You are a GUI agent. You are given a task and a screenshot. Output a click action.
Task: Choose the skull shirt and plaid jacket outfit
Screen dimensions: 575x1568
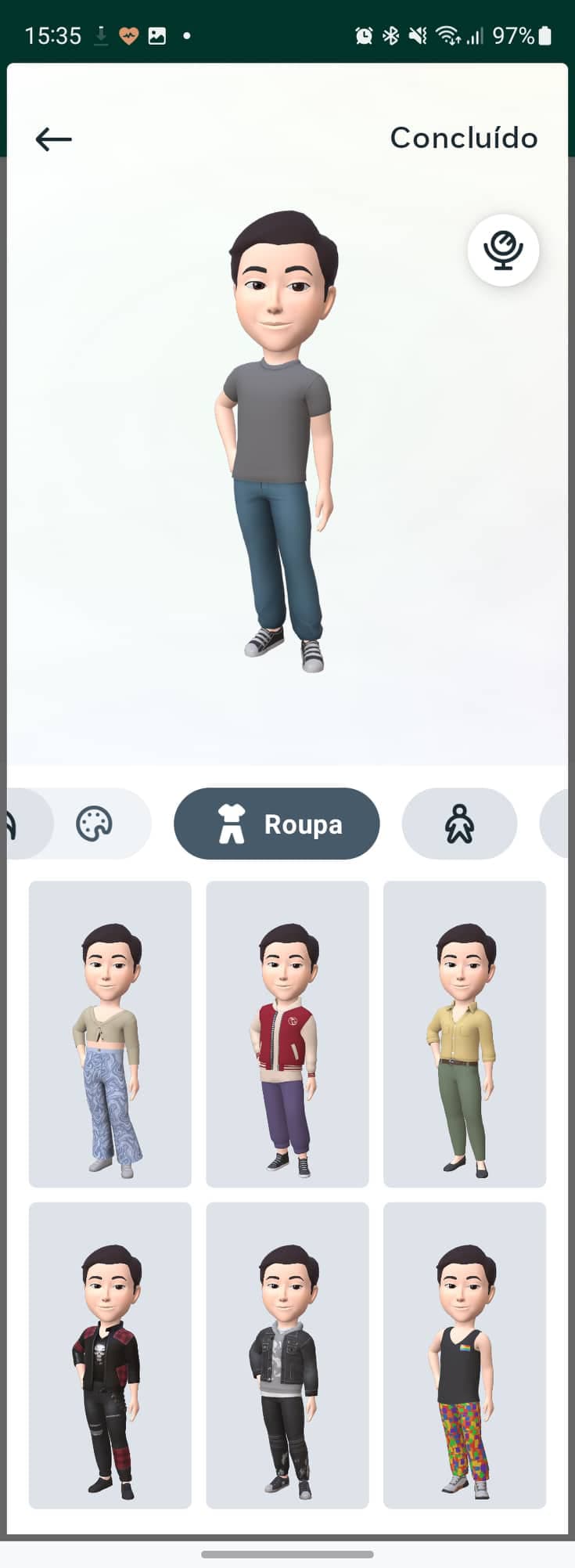(110, 1355)
